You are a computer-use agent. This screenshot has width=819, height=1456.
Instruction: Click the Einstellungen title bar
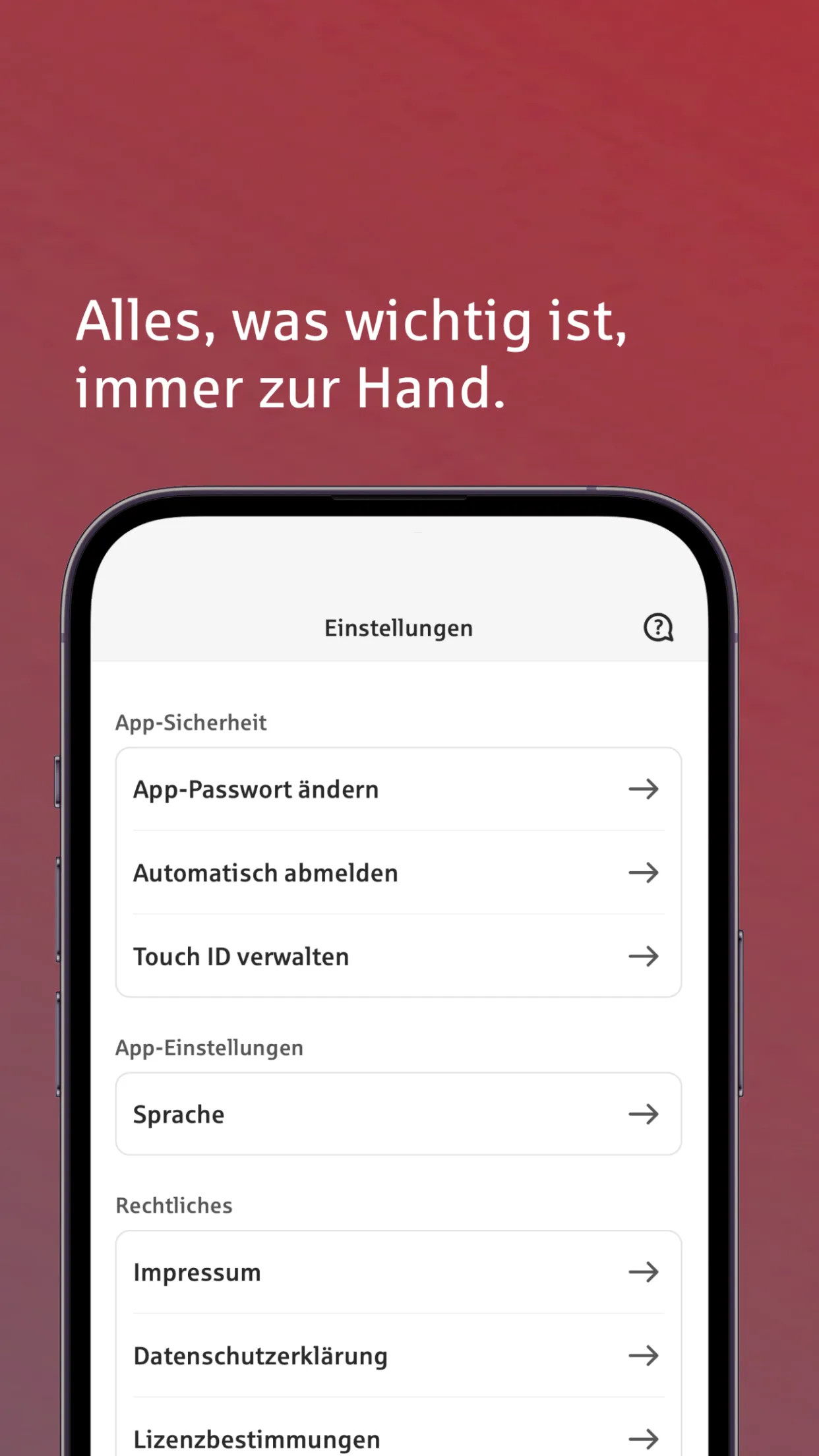pyautogui.click(x=398, y=627)
